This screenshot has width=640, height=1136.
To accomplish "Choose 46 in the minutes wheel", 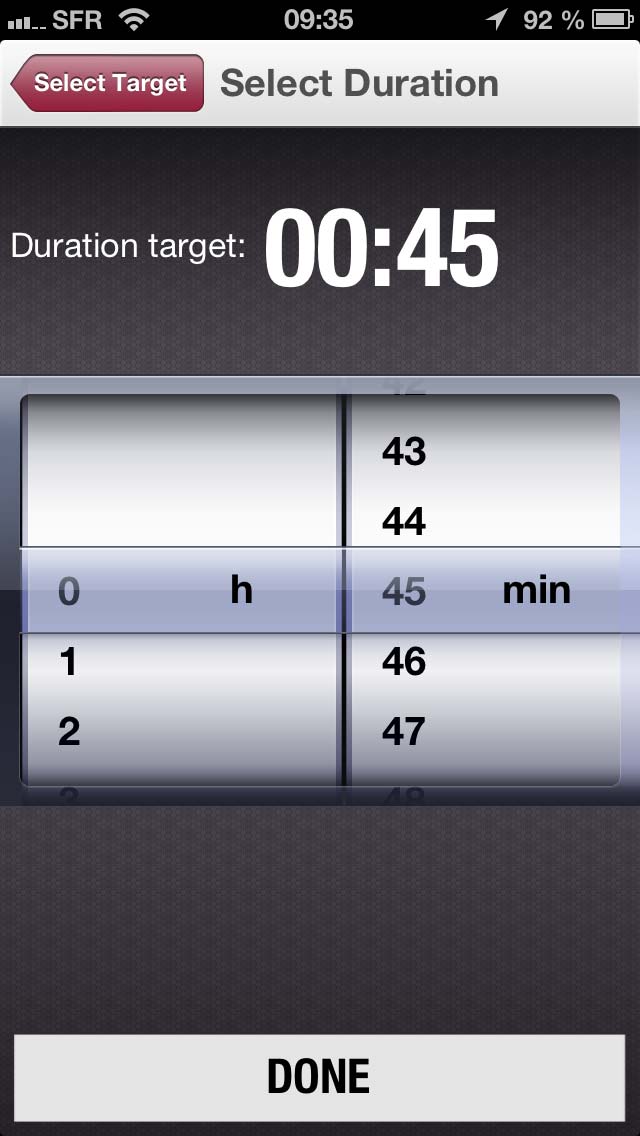I will (x=404, y=661).
